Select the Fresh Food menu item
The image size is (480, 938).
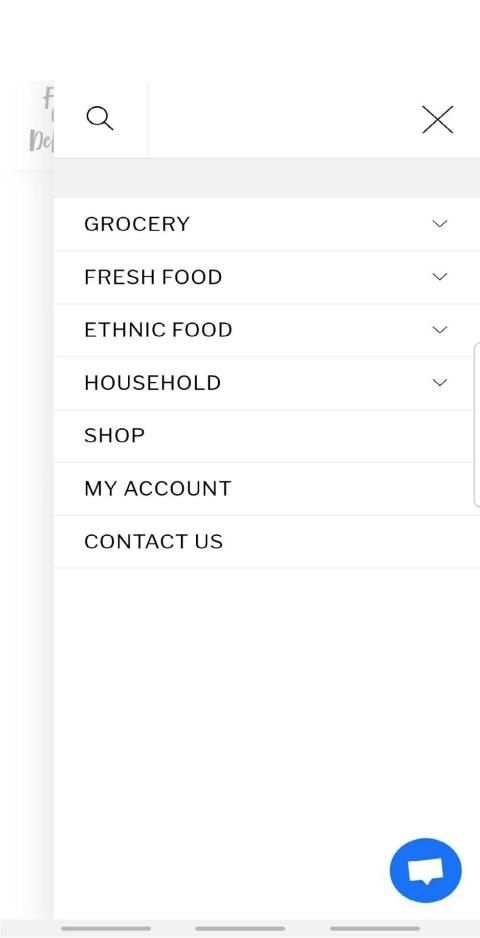(x=153, y=277)
